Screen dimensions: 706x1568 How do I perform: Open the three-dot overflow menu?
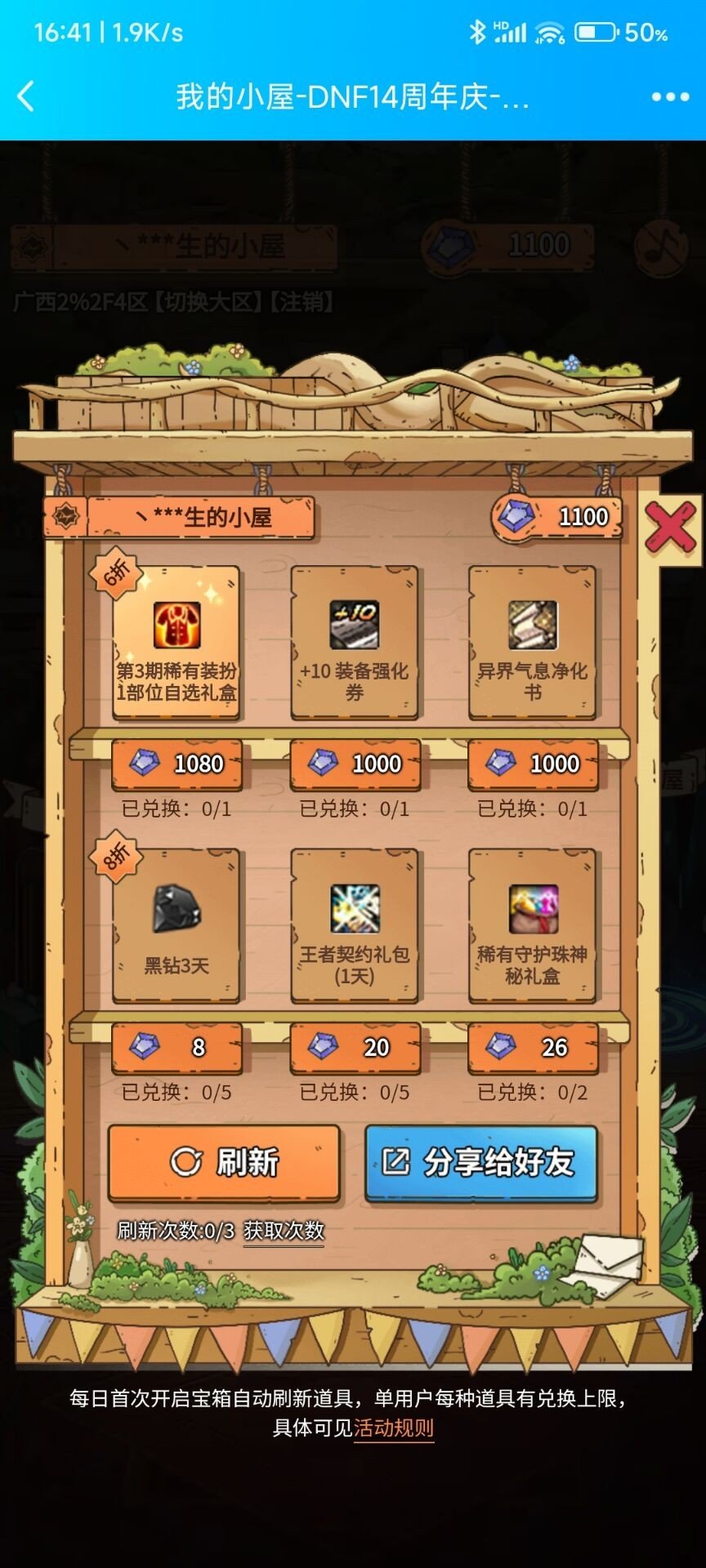tap(670, 97)
